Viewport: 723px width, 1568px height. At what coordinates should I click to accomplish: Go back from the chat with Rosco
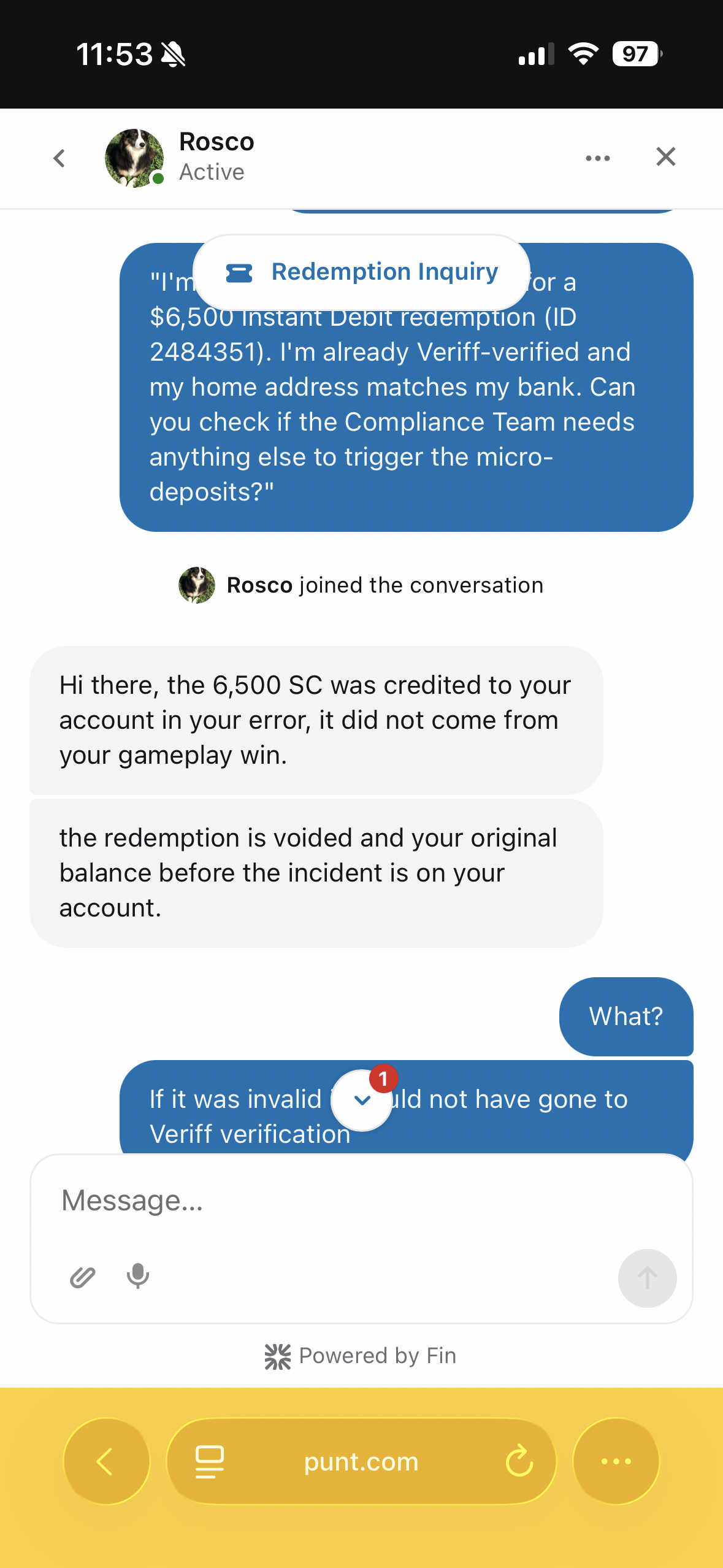coord(59,158)
